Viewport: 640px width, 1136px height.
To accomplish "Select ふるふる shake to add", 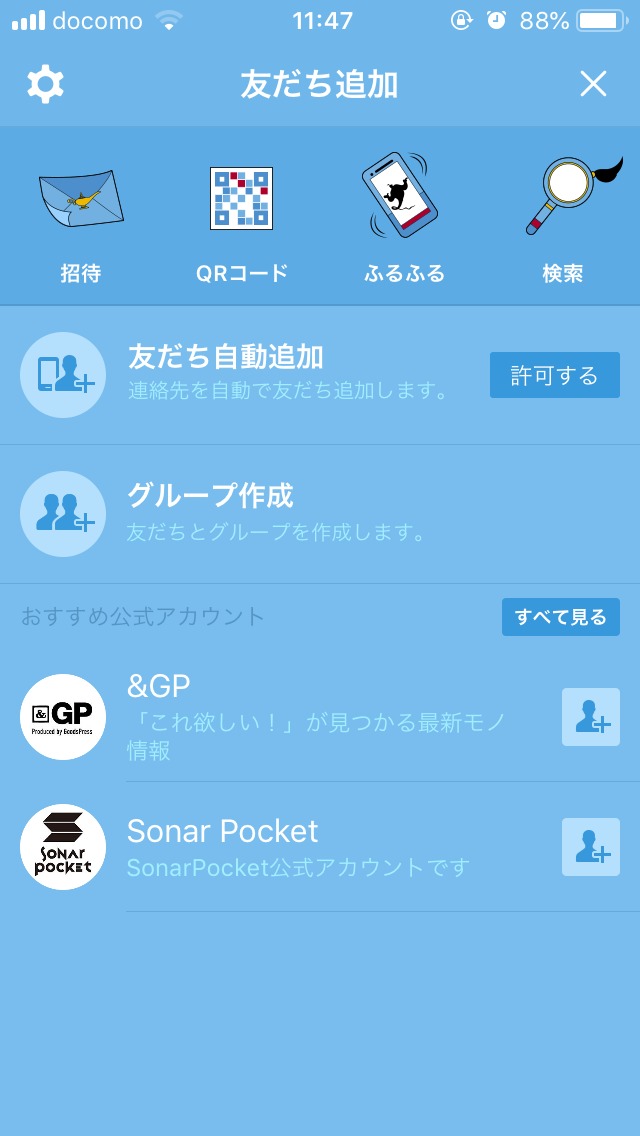I will (403, 216).
